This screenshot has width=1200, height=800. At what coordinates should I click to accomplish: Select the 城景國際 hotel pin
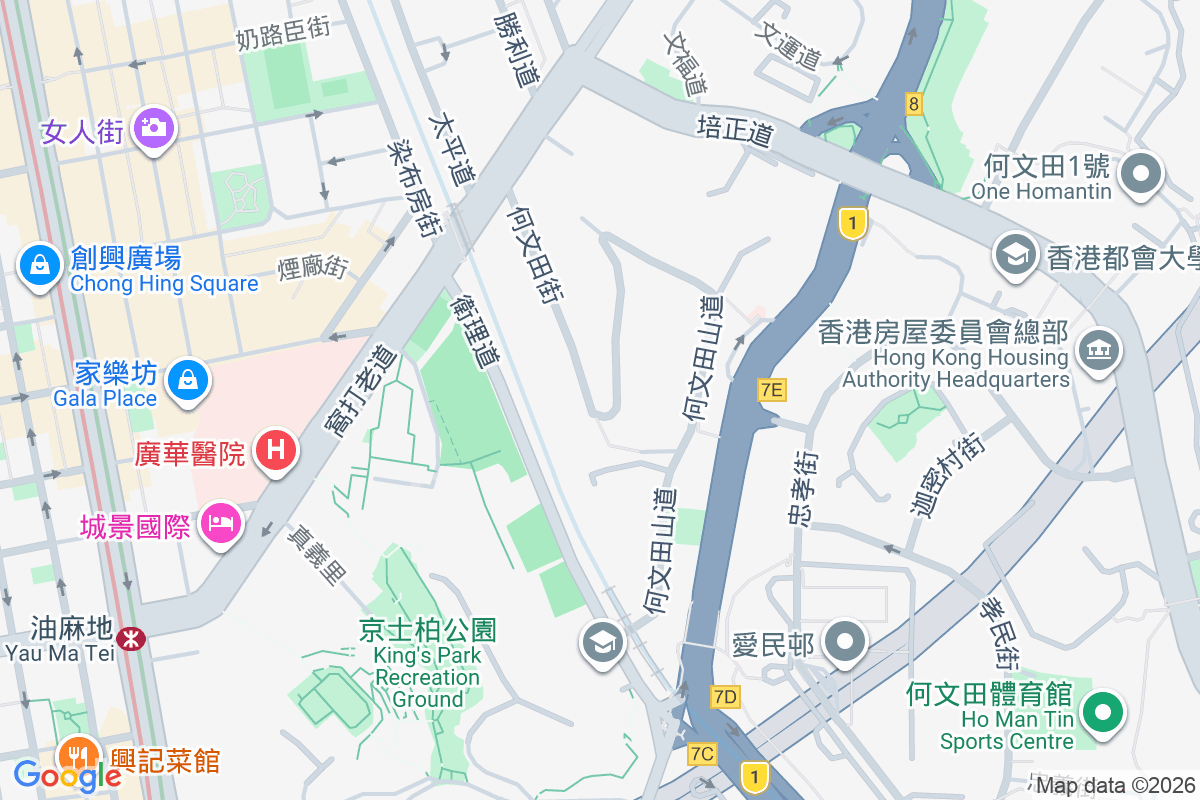[221, 522]
